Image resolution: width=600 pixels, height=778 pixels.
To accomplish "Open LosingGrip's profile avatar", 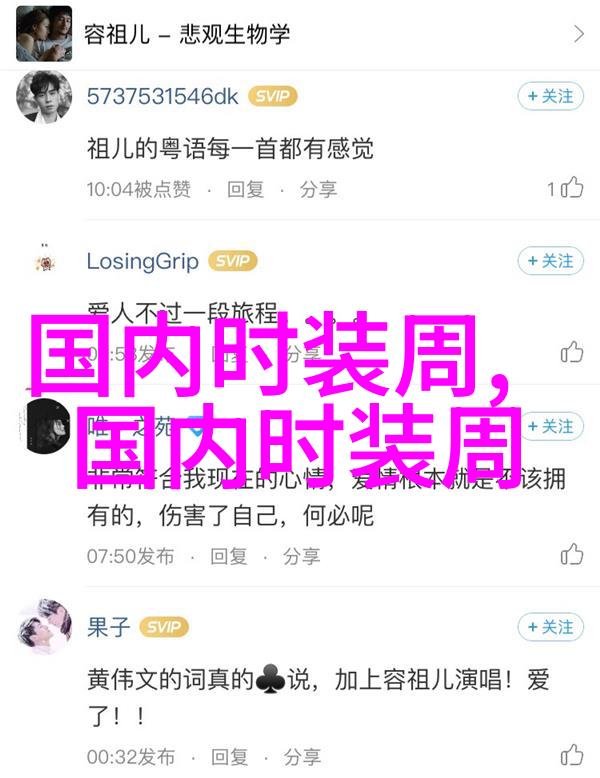I will coord(45,262).
